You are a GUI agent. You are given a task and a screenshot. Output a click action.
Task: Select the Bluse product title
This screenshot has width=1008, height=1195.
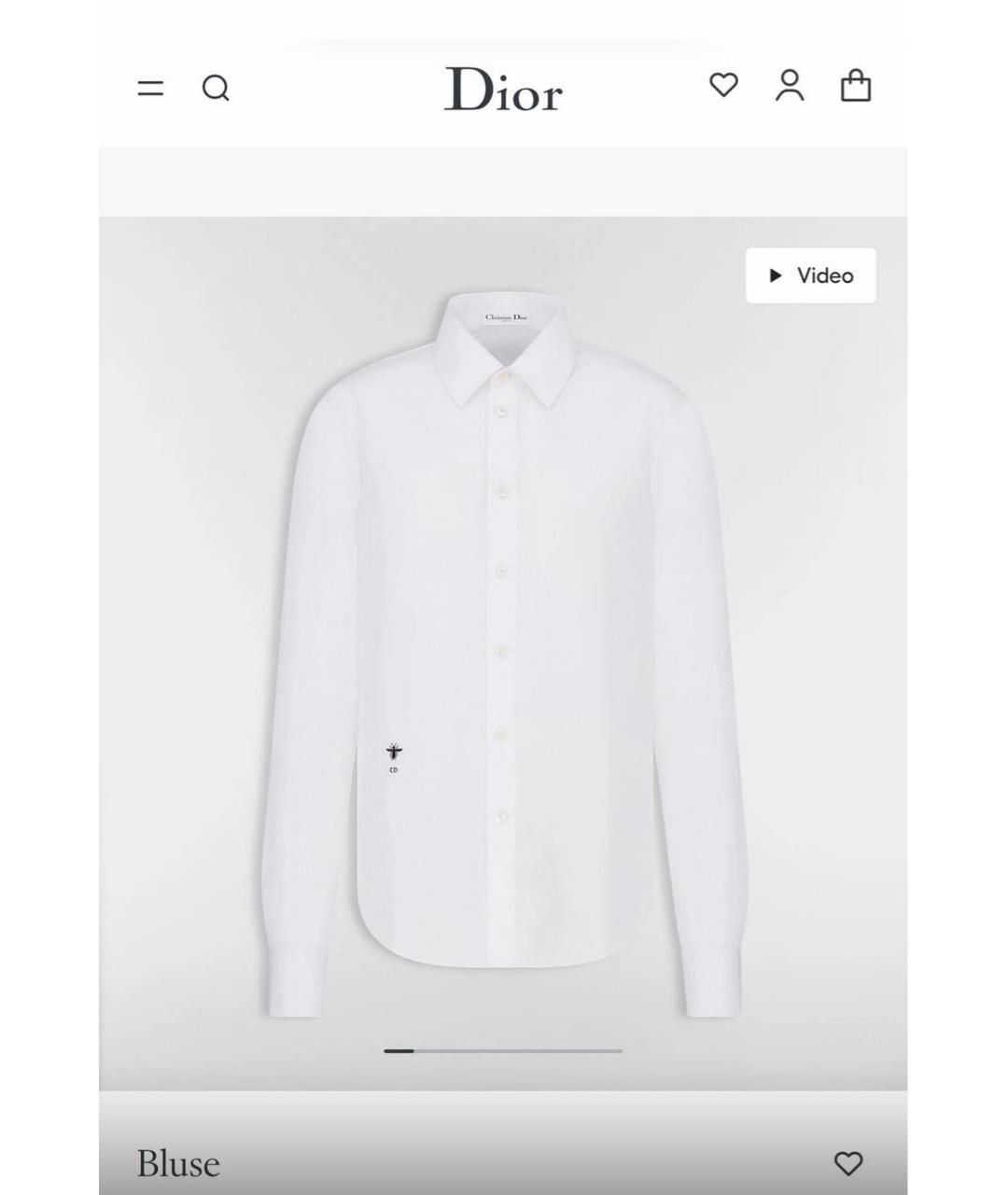[178, 1163]
